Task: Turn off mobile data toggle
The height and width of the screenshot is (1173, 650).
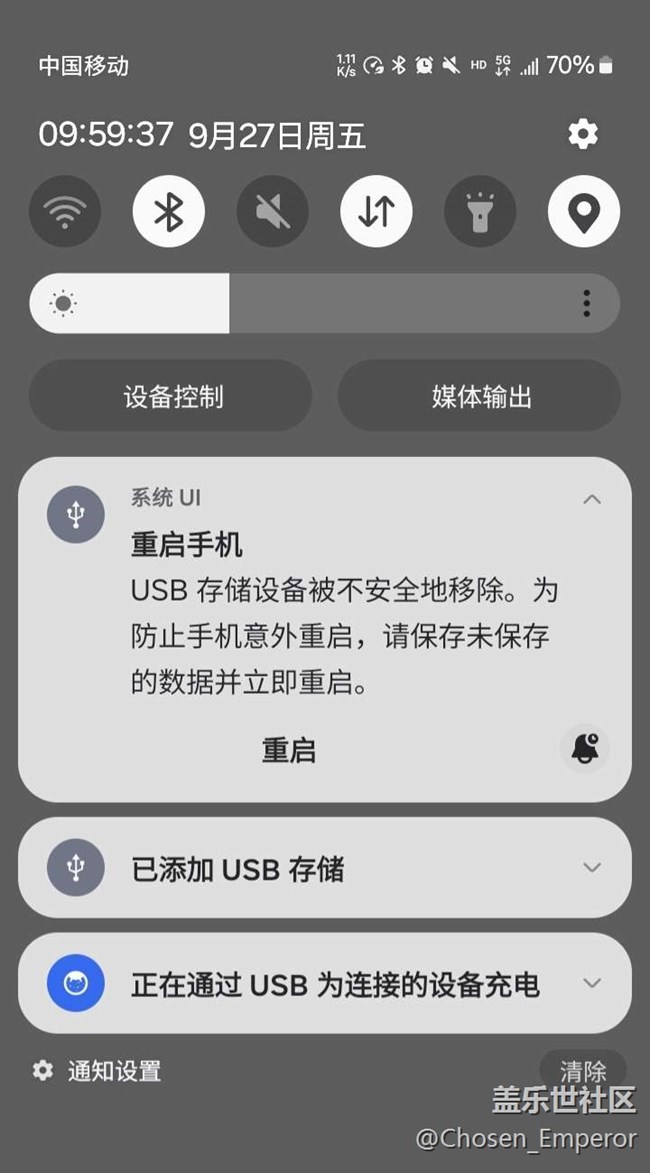Action: pos(376,212)
